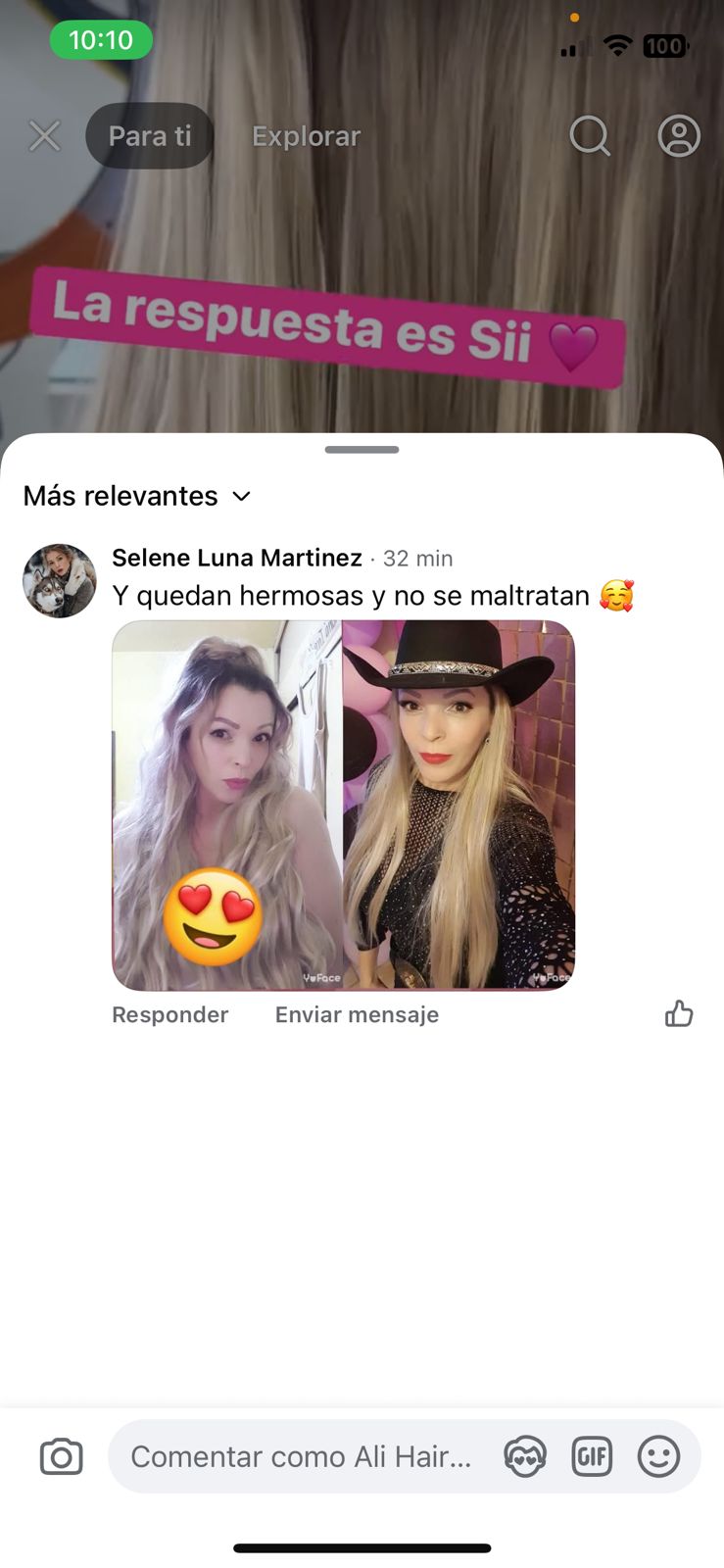
Task: Open Selene Luna Martinez's profile name
Action: point(237,558)
